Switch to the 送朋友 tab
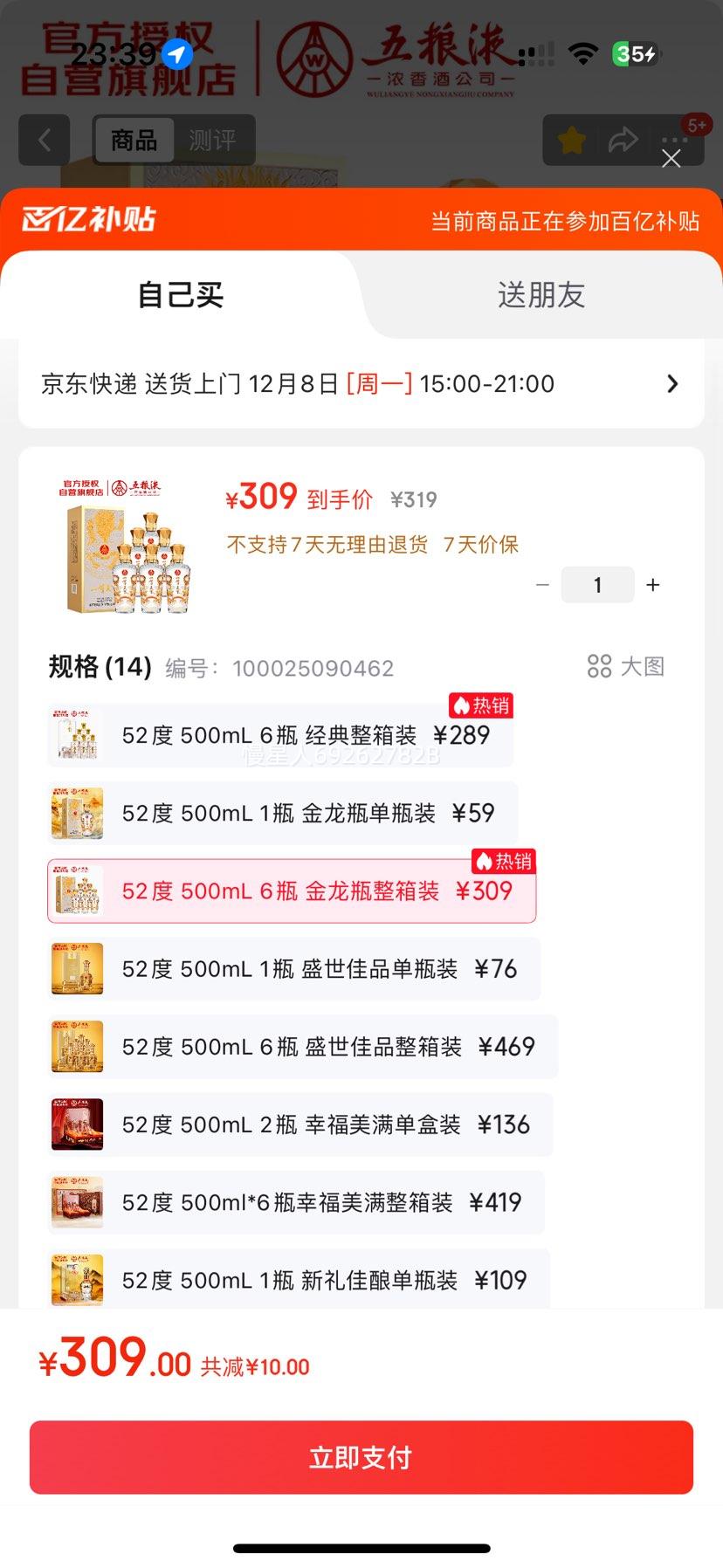The height and width of the screenshot is (1568, 723). (x=541, y=295)
